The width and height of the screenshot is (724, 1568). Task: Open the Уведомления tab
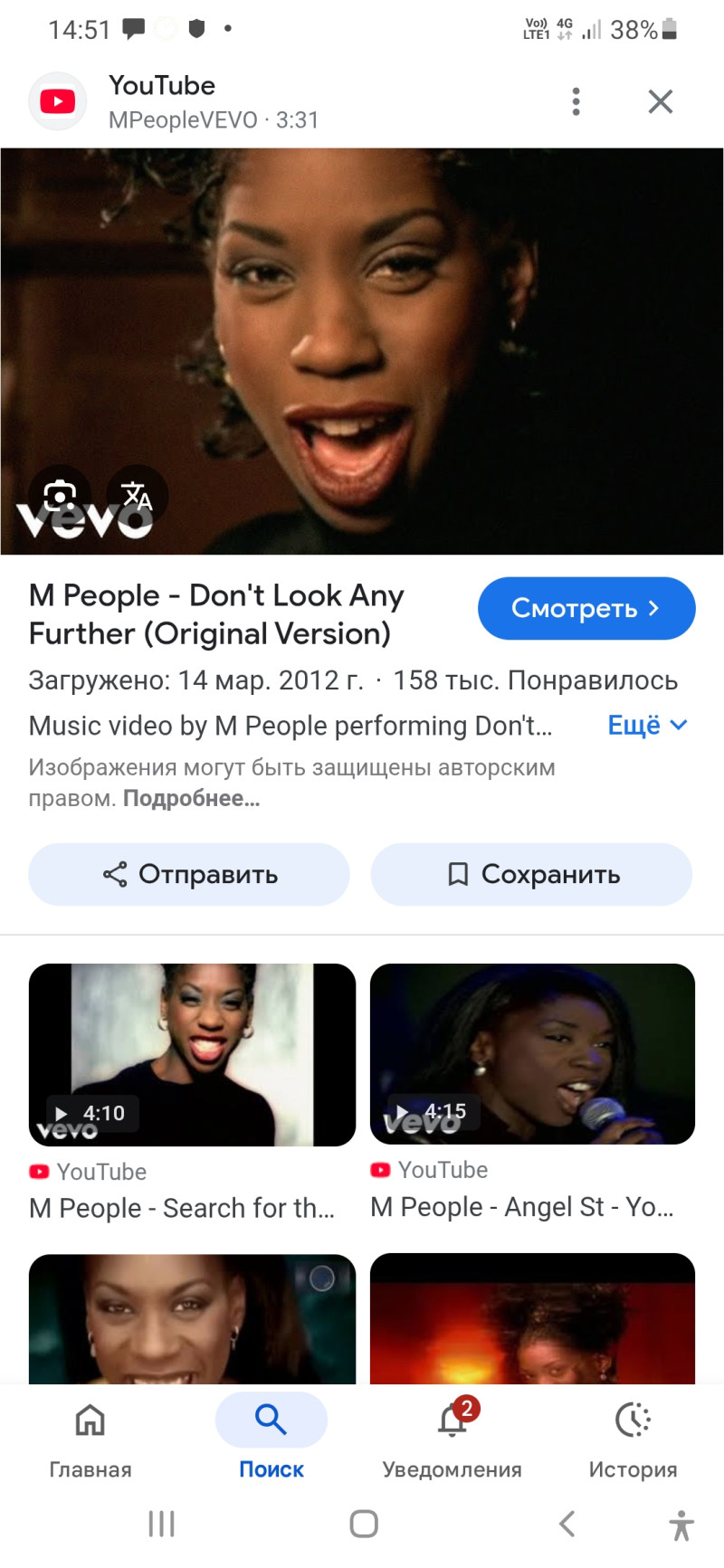click(452, 1436)
